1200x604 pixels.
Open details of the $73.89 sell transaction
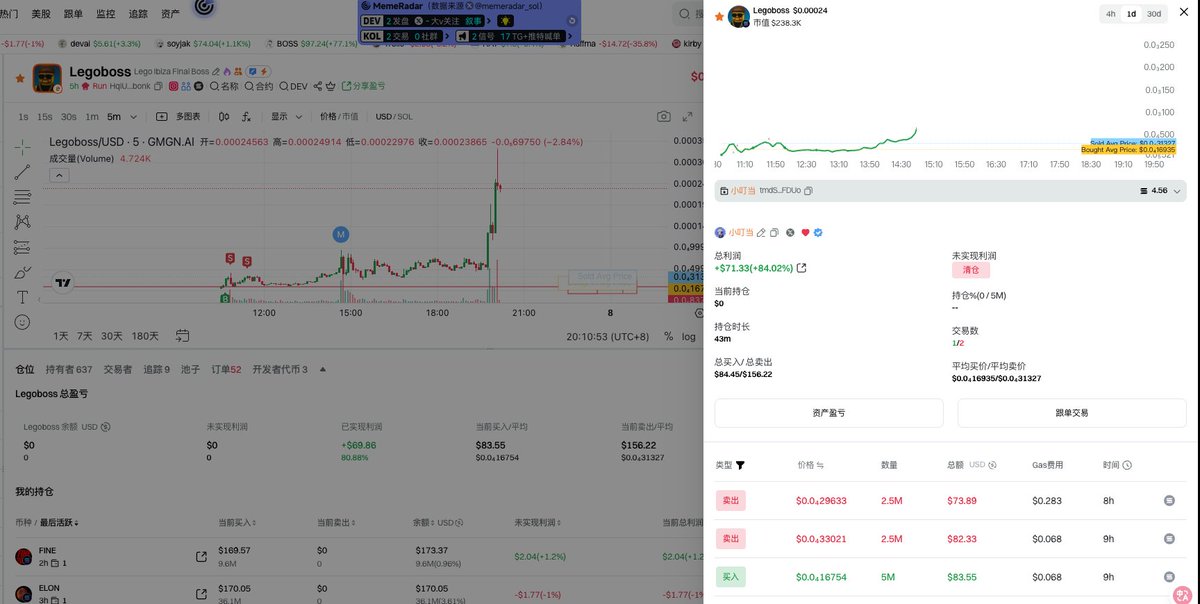tap(1169, 500)
